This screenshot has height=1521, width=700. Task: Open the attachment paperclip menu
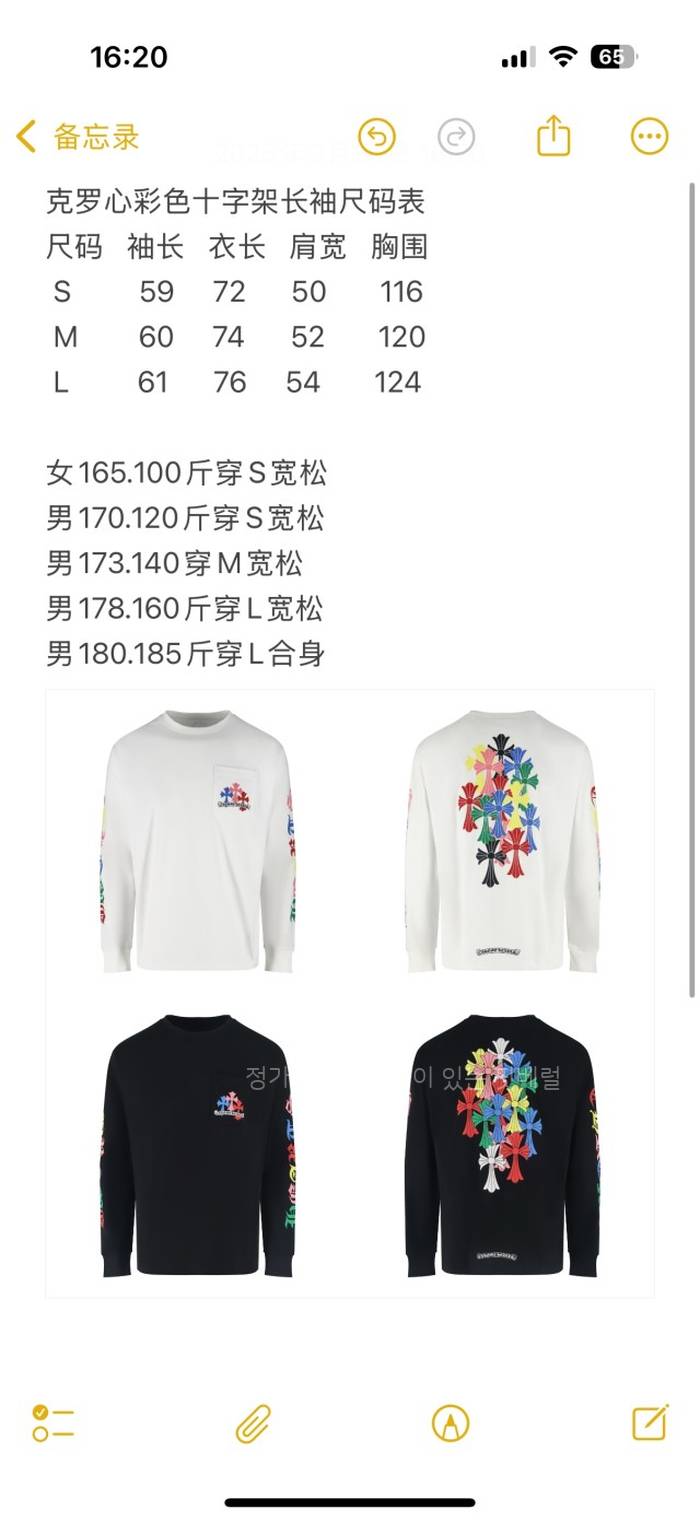click(253, 1422)
